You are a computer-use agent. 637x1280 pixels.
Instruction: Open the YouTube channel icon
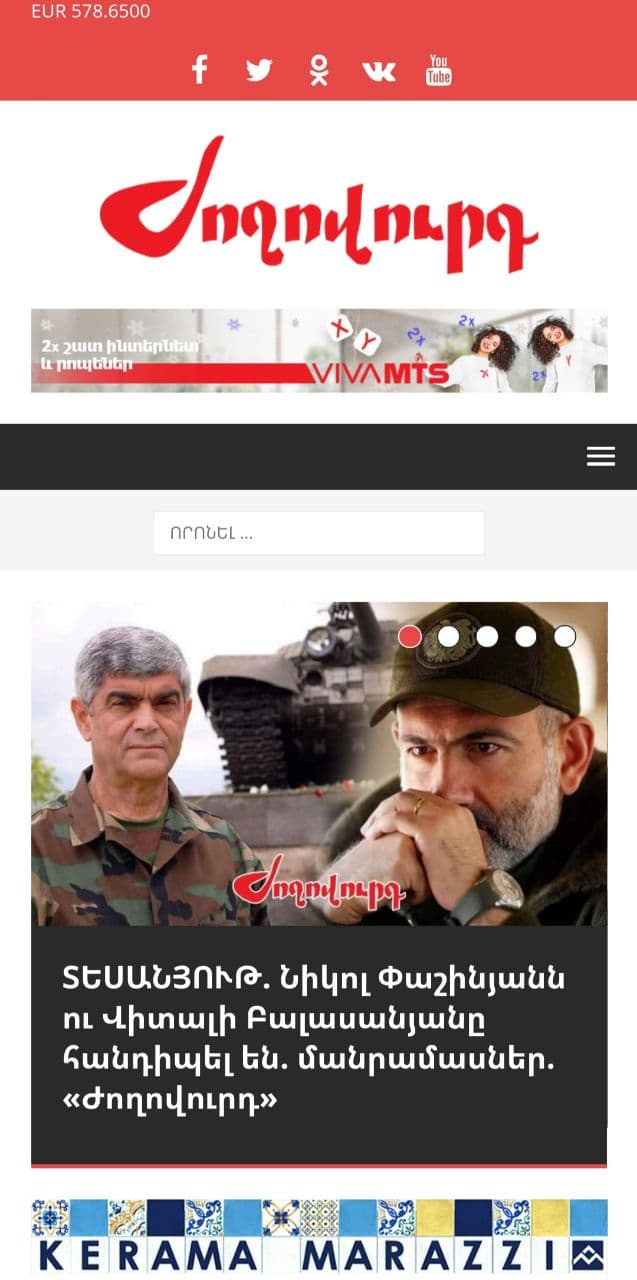click(439, 70)
